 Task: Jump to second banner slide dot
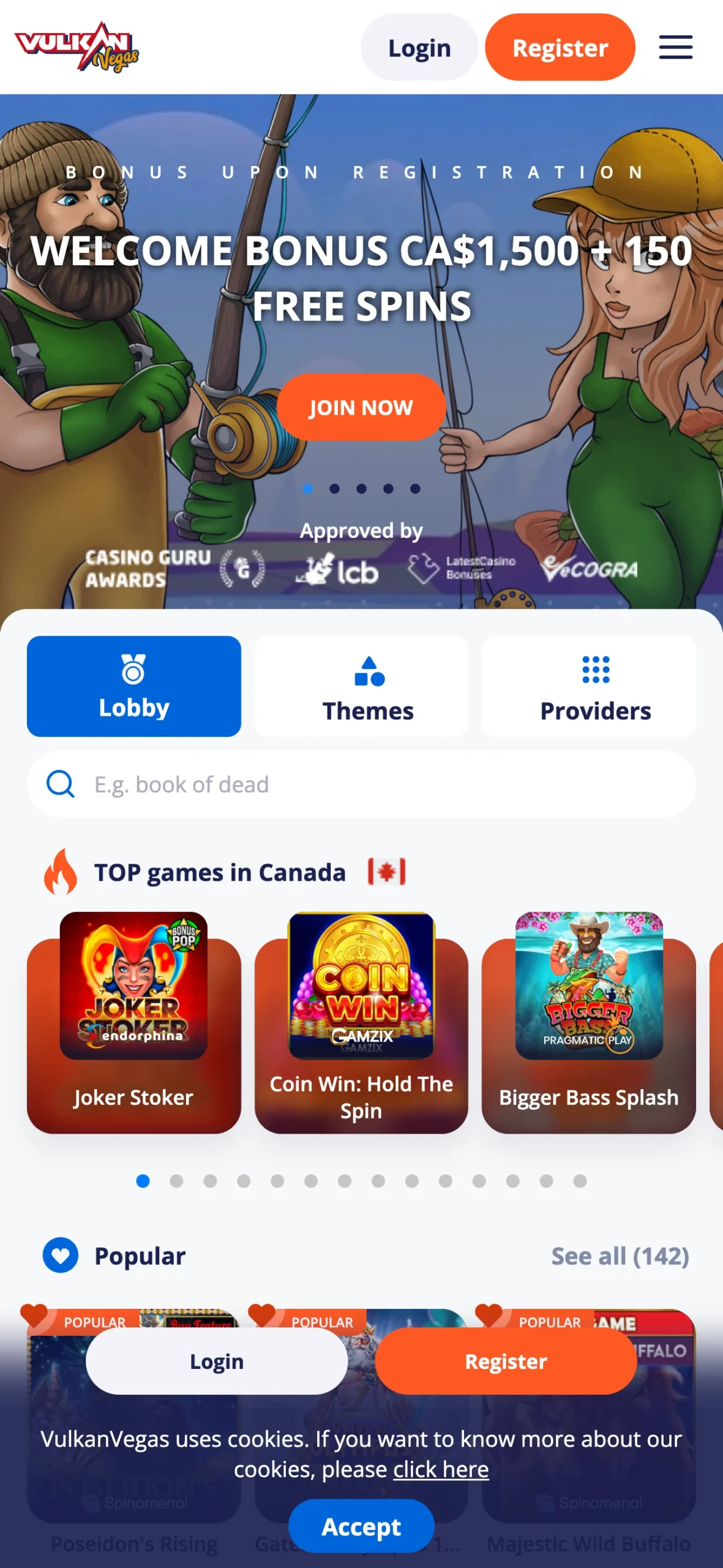(334, 489)
